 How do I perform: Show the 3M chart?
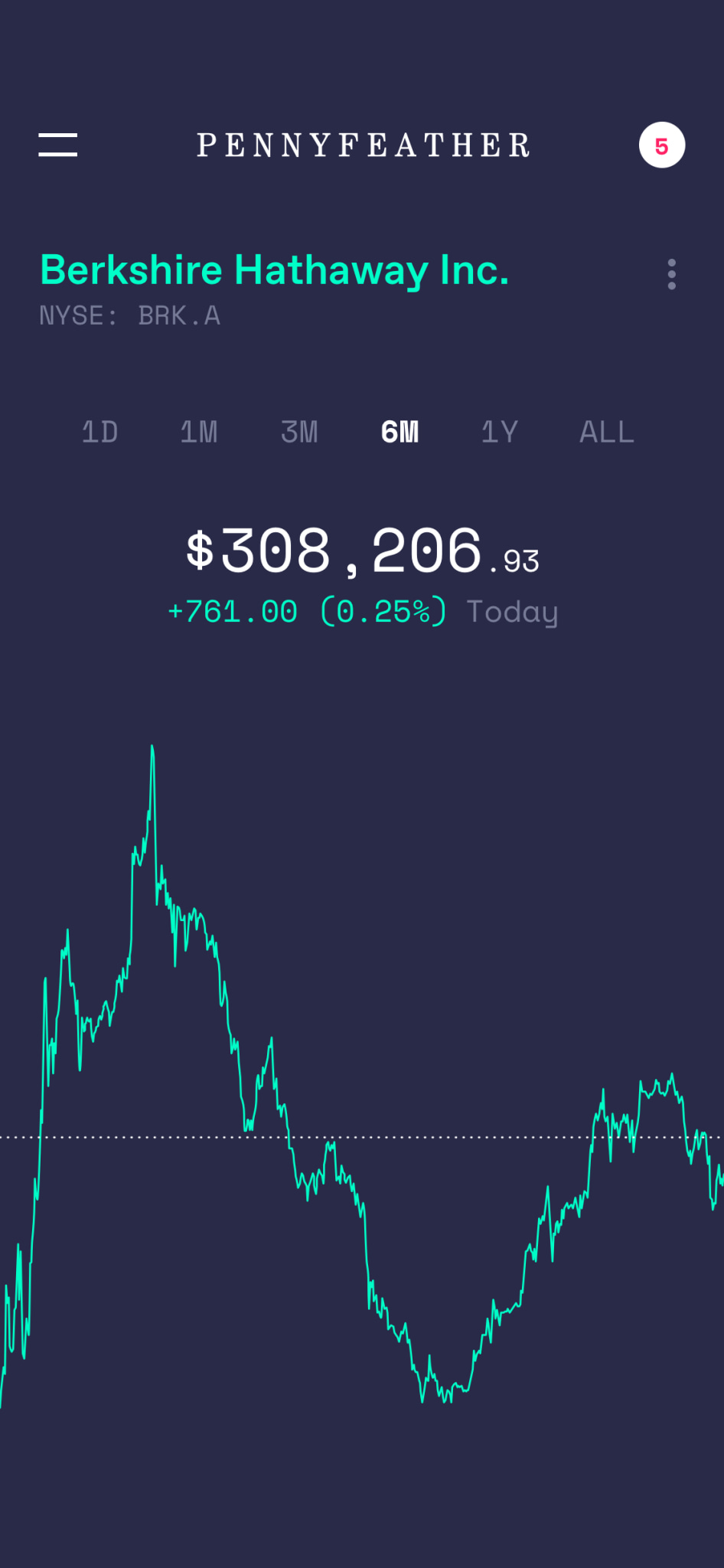tap(299, 432)
